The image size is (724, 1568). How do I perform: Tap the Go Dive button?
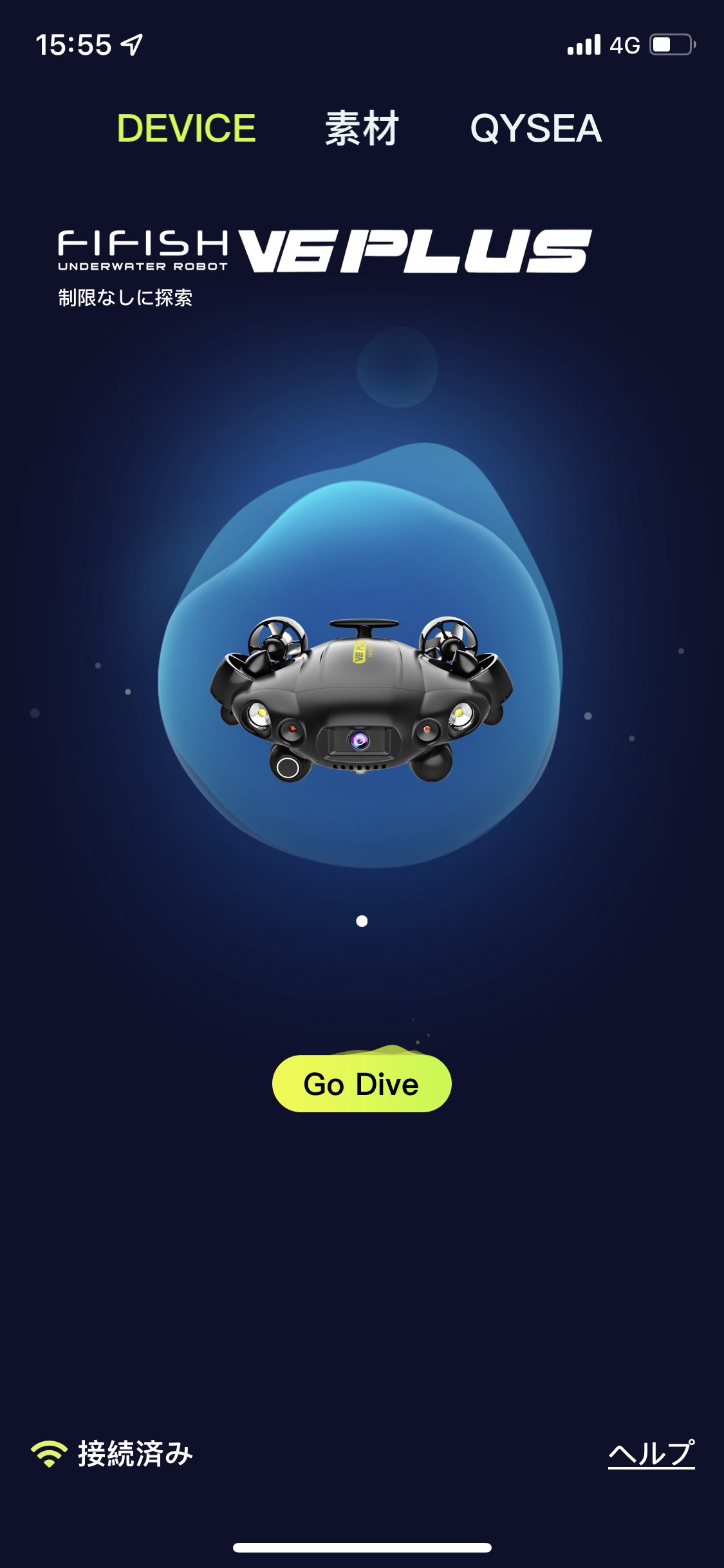[362, 1084]
